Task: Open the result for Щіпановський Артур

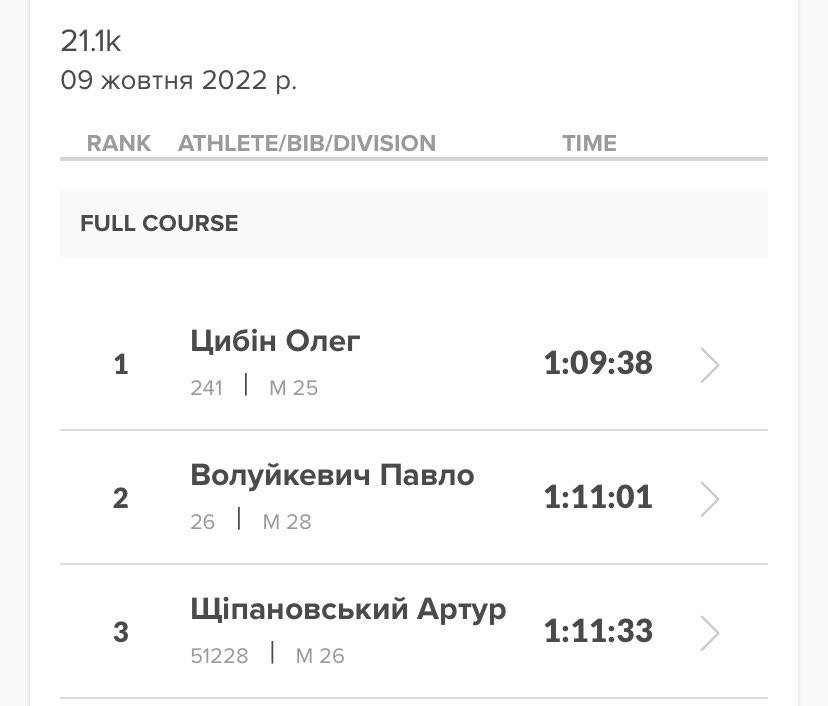Action: tap(413, 632)
